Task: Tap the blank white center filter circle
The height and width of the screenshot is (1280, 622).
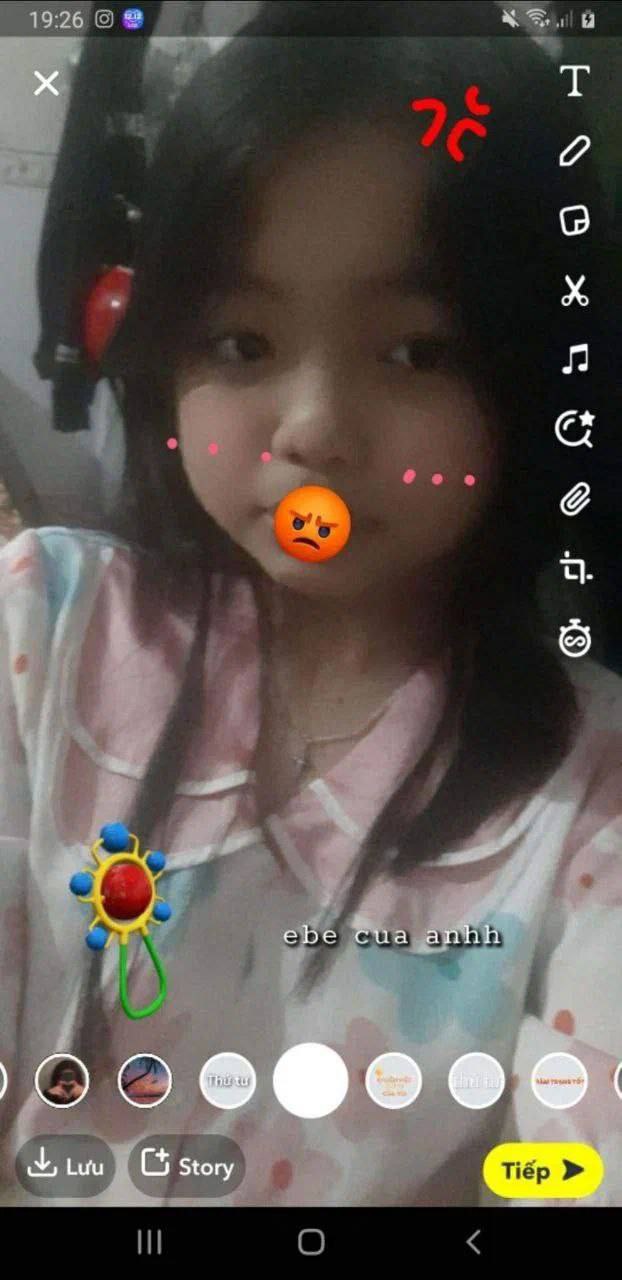Action: tap(311, 1081)
